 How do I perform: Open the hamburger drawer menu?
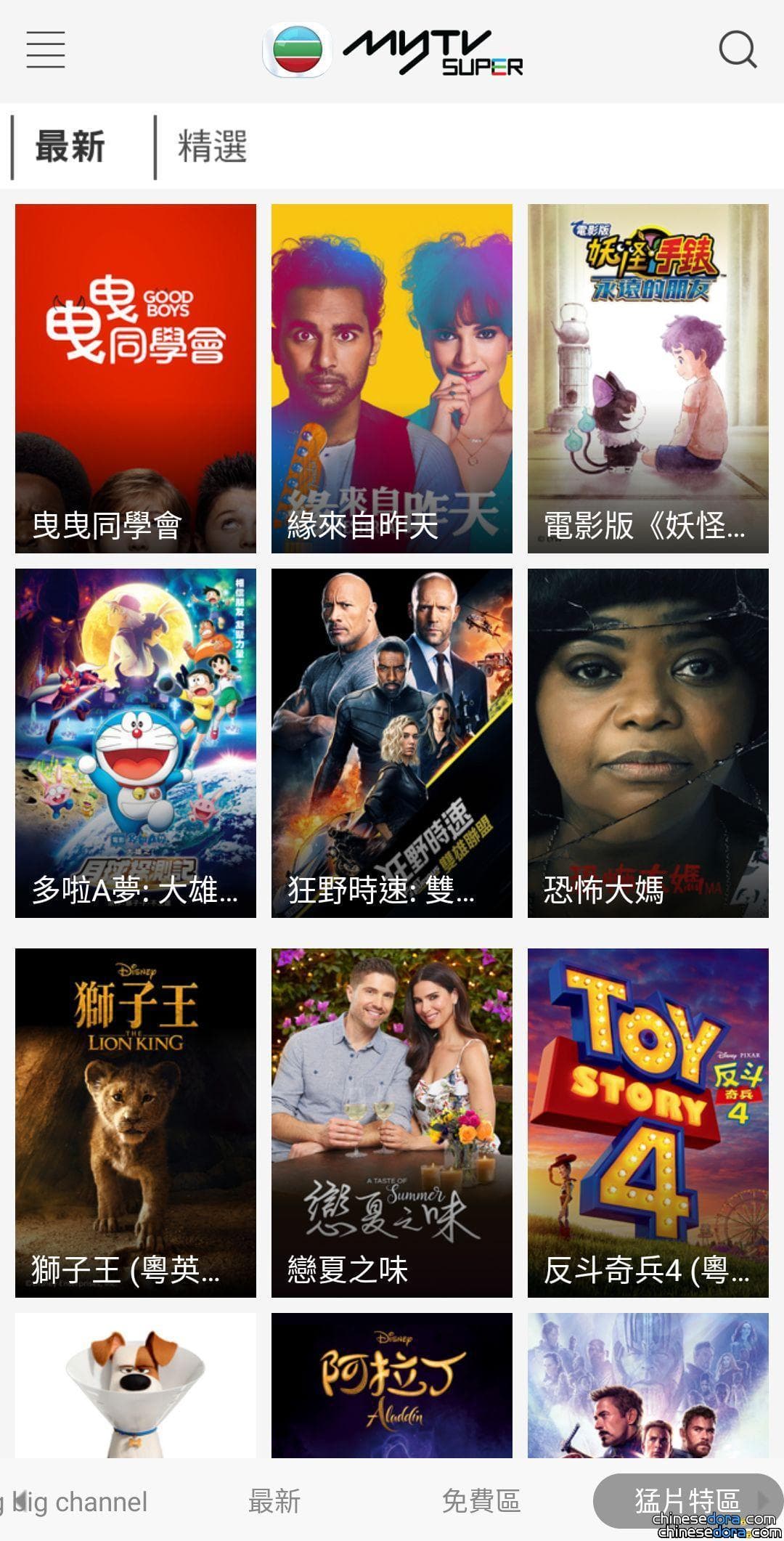coord(46,49)
